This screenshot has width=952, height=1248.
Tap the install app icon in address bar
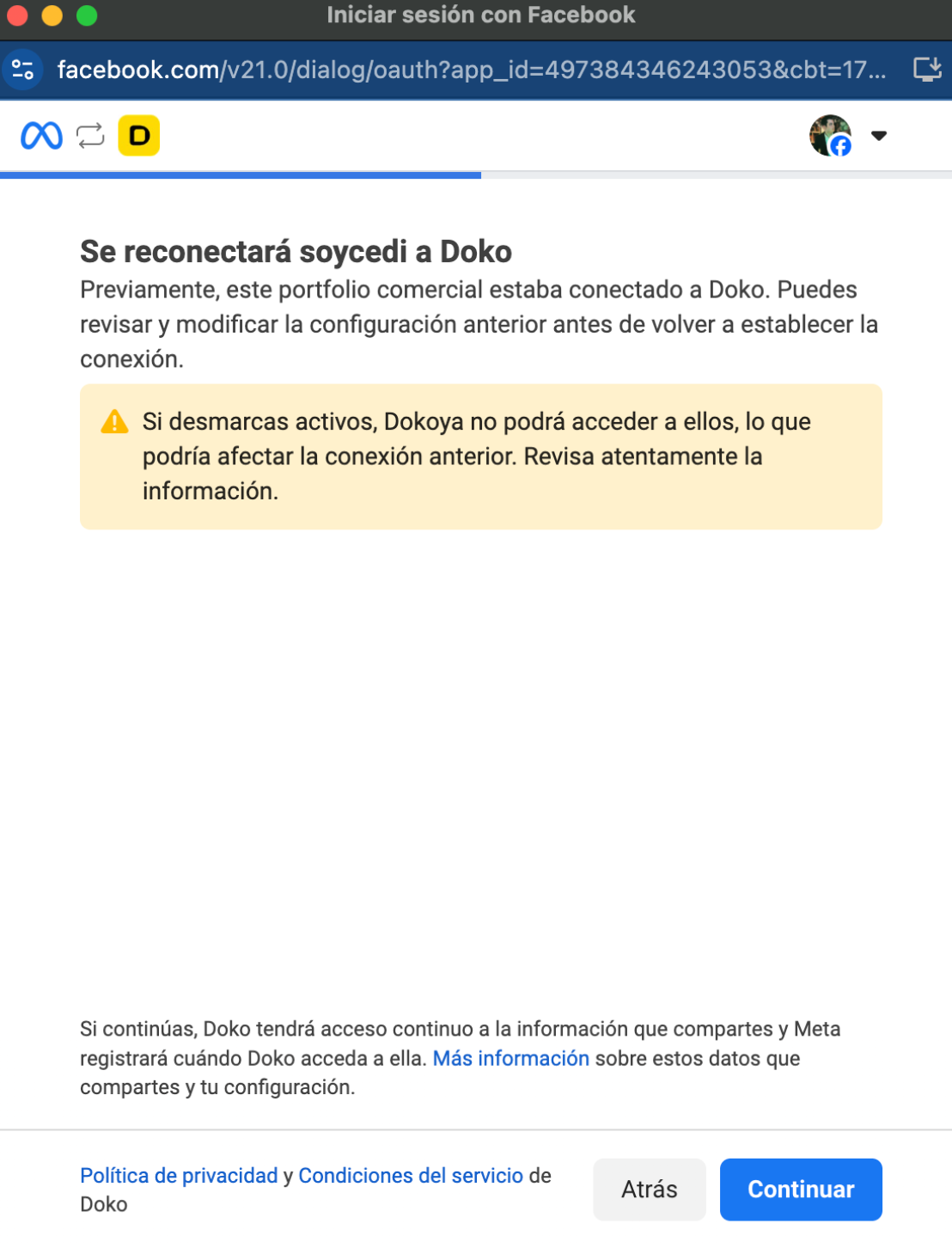click(927, 70)
